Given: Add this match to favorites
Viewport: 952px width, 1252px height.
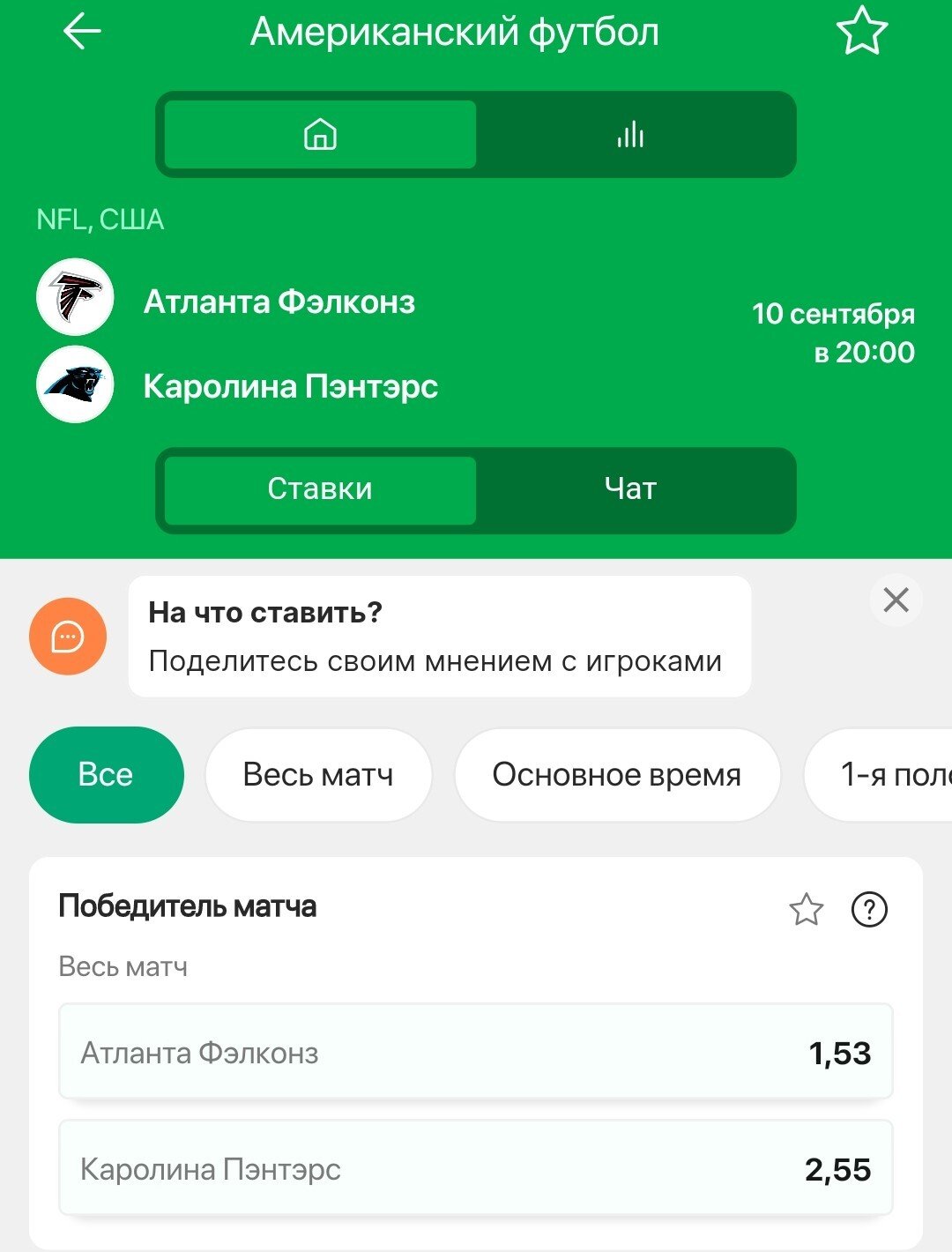Looking at the screenshot, I should click(x=860, y=32).
